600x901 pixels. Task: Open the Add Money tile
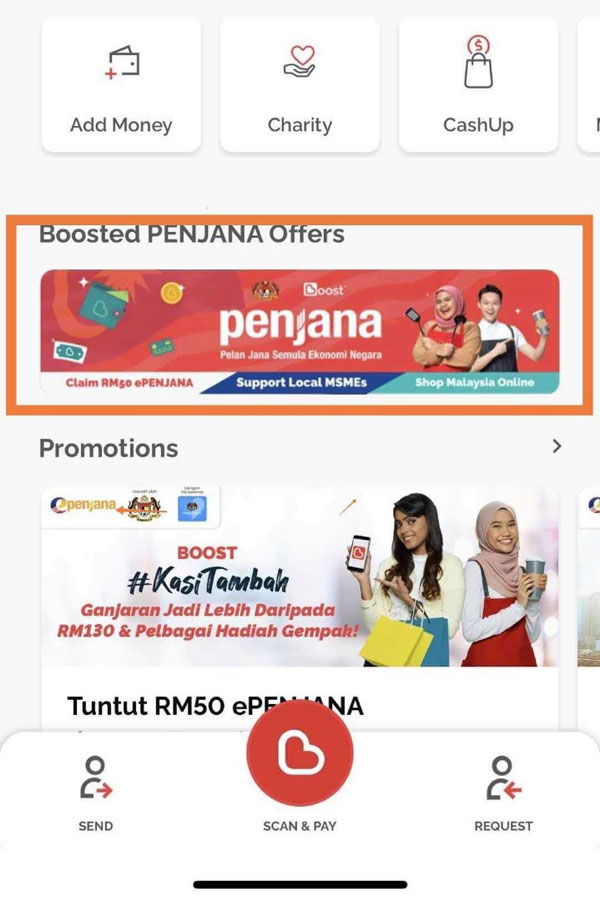click(x=121, y=85)
